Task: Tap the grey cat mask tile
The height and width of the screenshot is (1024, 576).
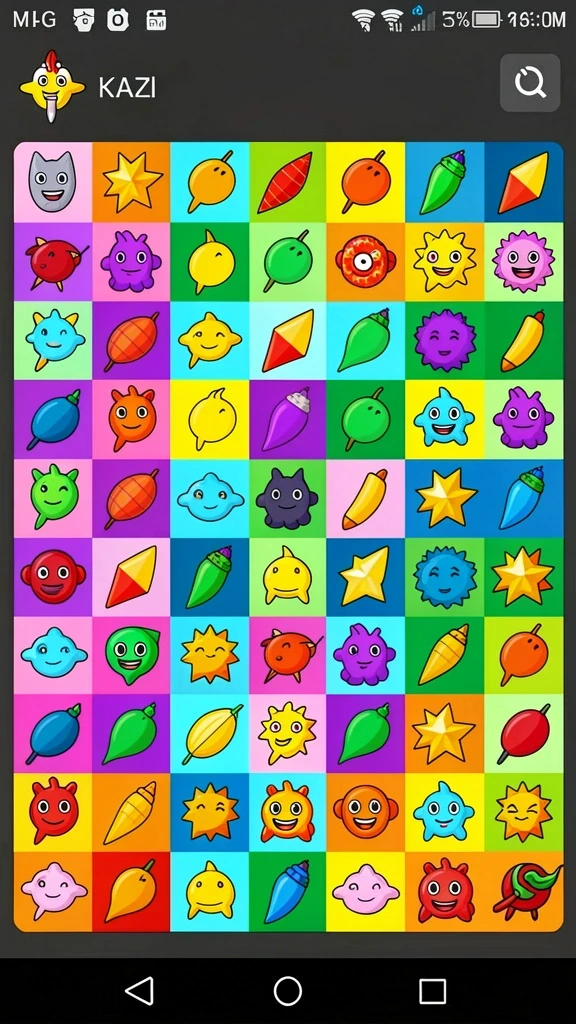Action: click(53, 182)
